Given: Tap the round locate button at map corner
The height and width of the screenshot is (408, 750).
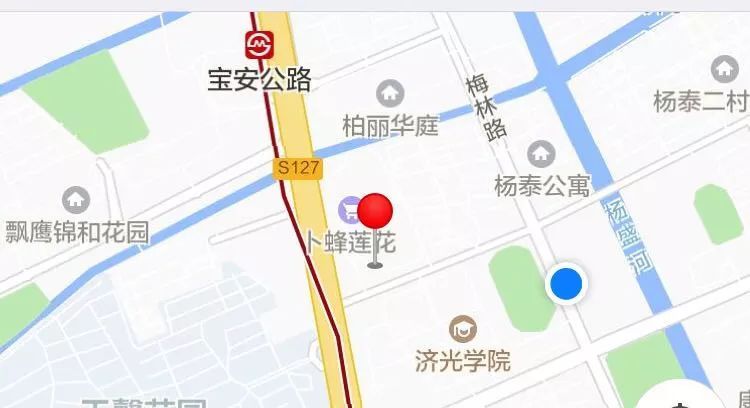Looking at the screenshot, I should coord(683,400).
